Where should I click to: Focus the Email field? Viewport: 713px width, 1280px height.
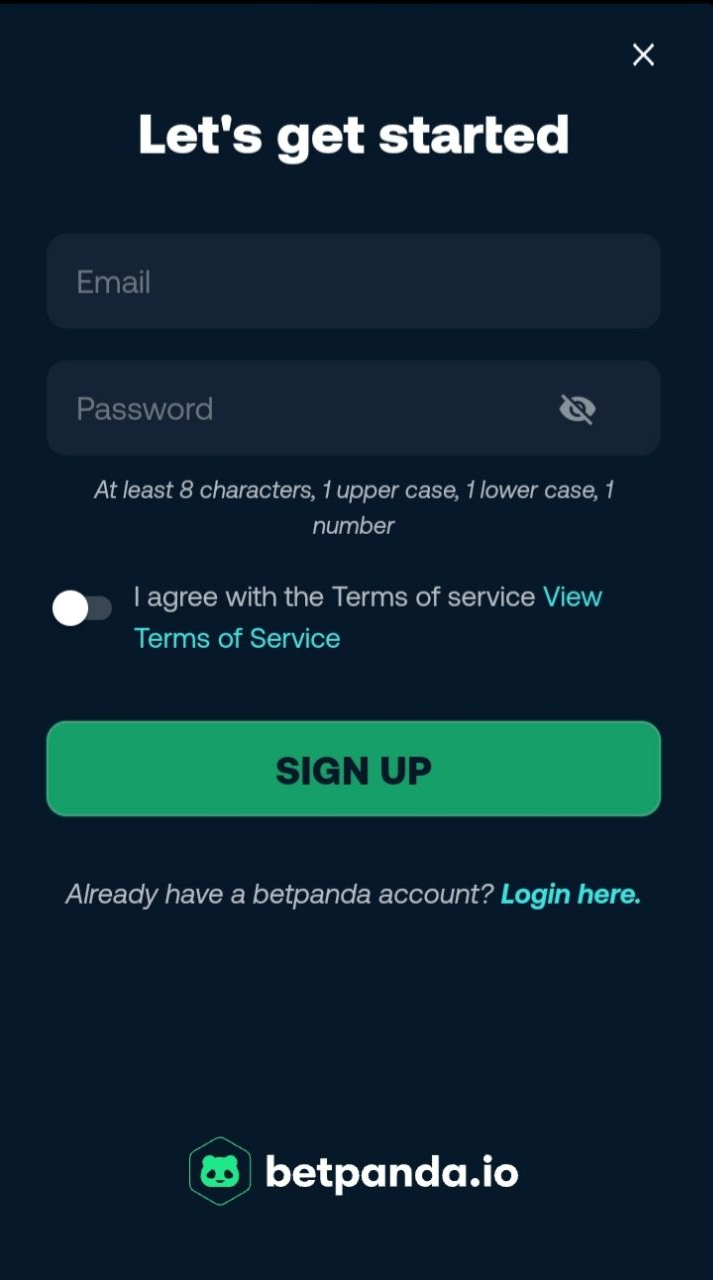click(354, 281)
